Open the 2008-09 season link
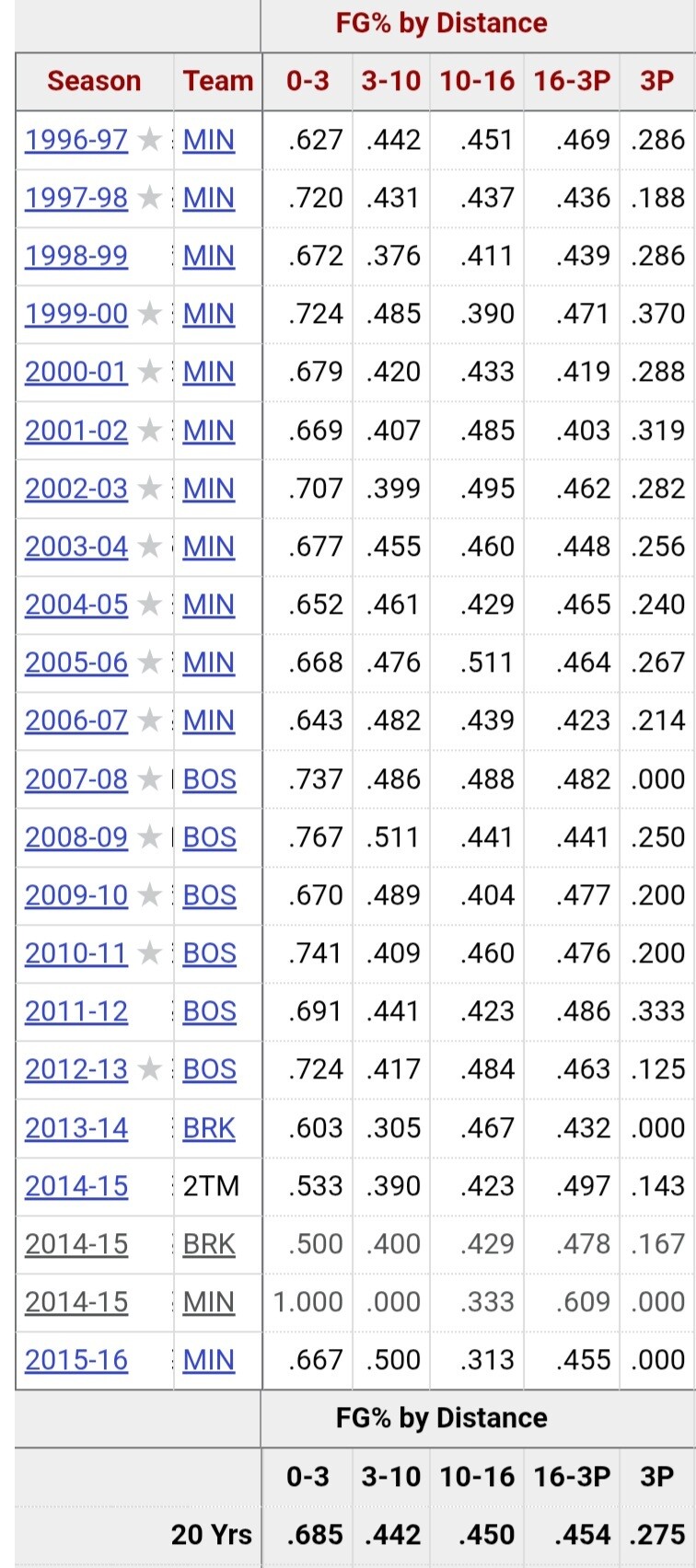 click(x=76, y=837)
